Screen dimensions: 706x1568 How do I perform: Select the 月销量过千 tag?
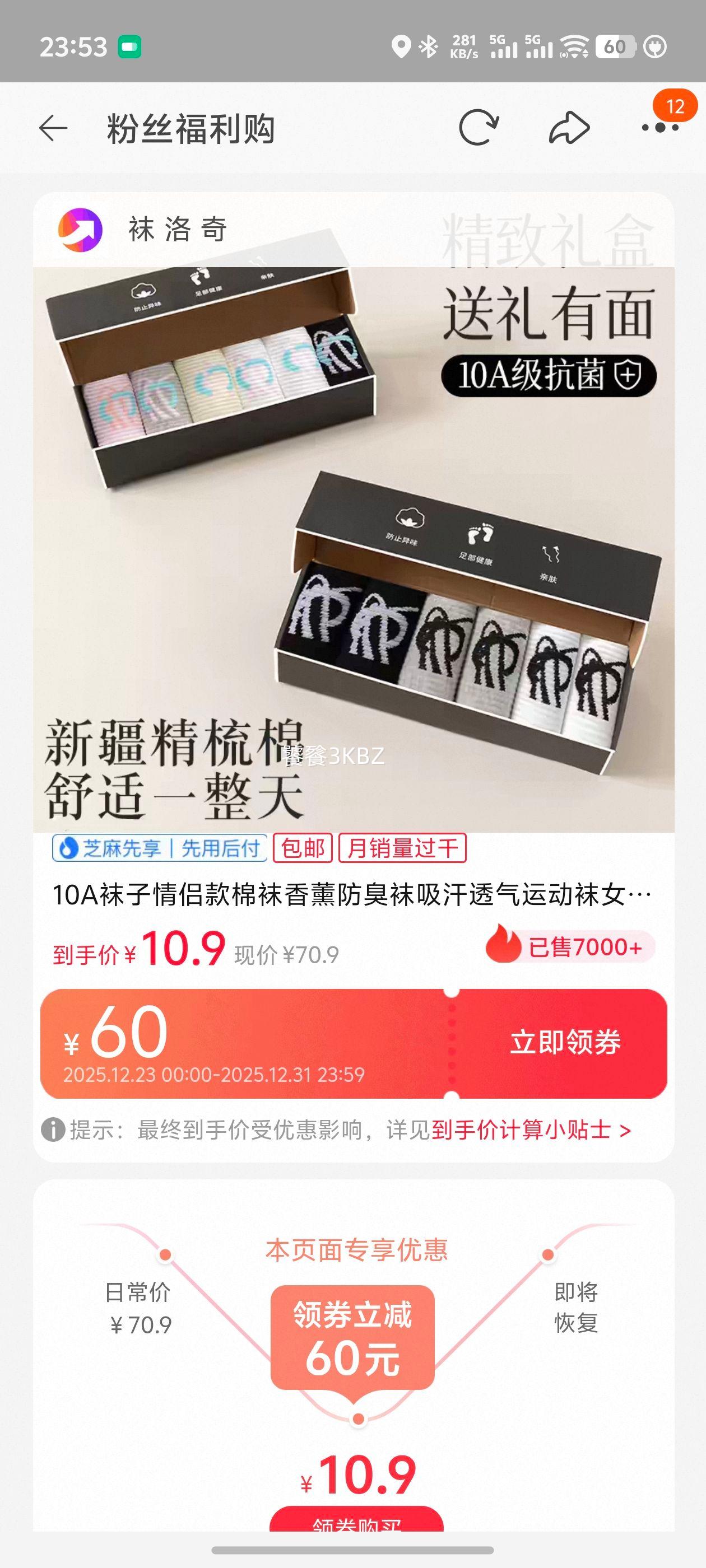403,850
